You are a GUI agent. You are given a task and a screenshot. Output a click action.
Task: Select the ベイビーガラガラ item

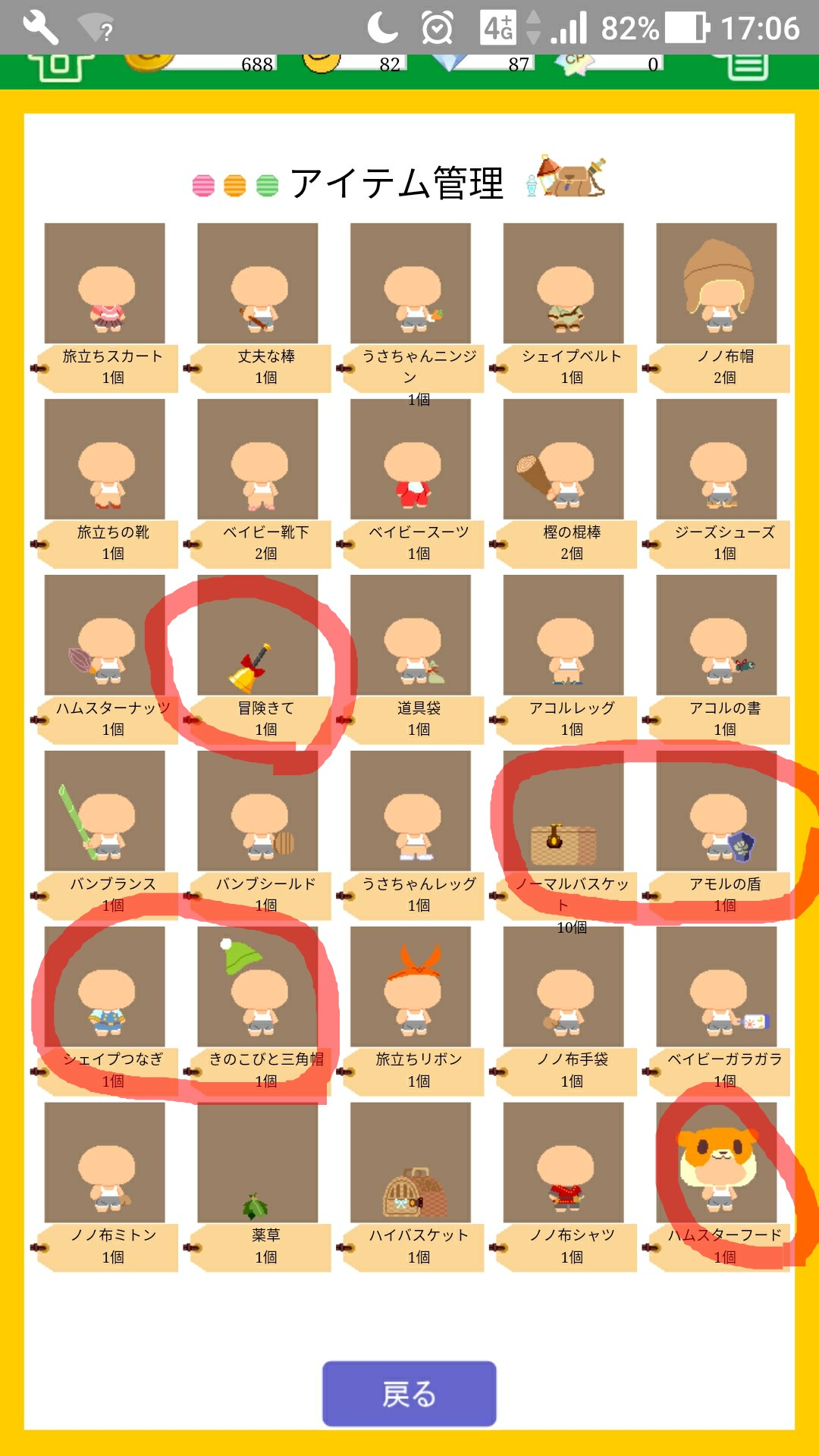717,987
